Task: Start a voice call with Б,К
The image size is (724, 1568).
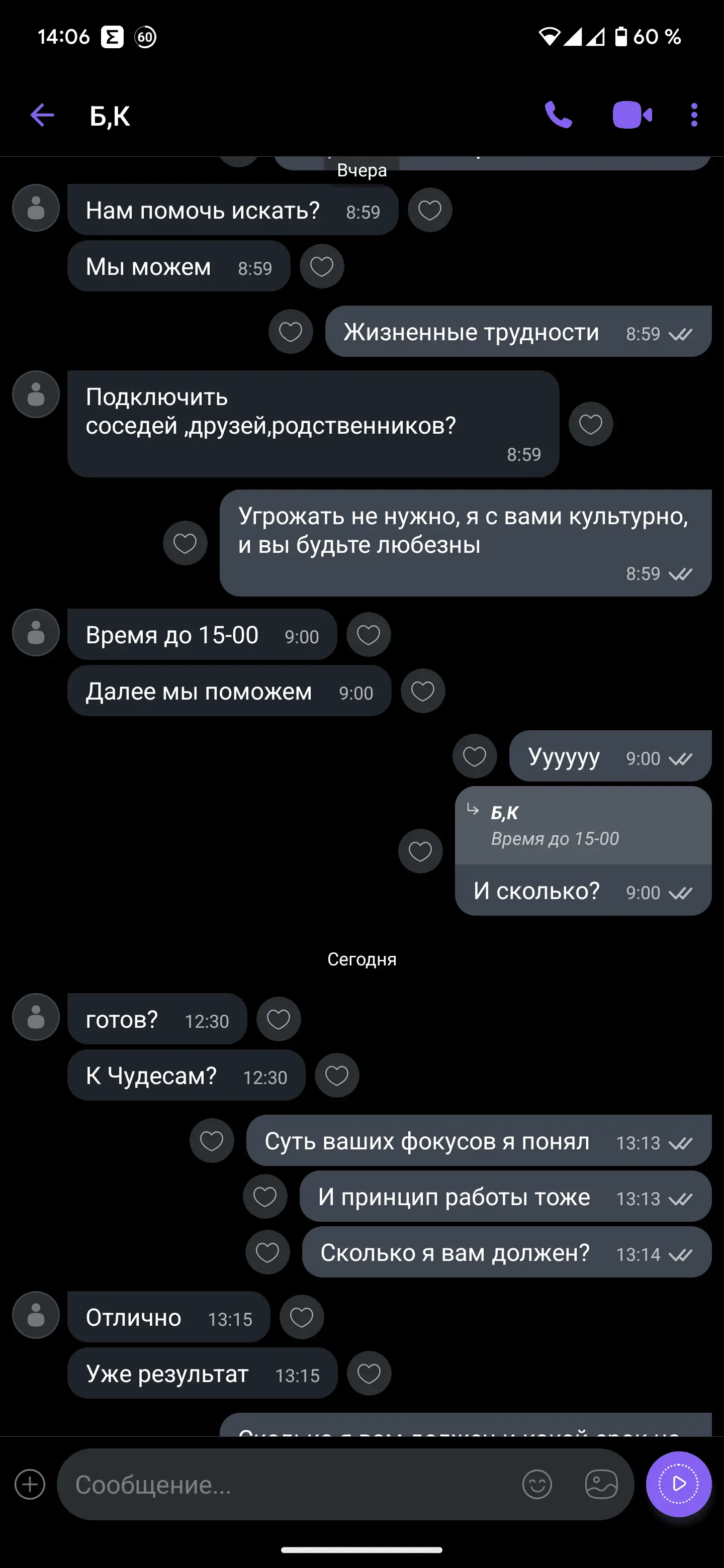Action: click(558, 115)
